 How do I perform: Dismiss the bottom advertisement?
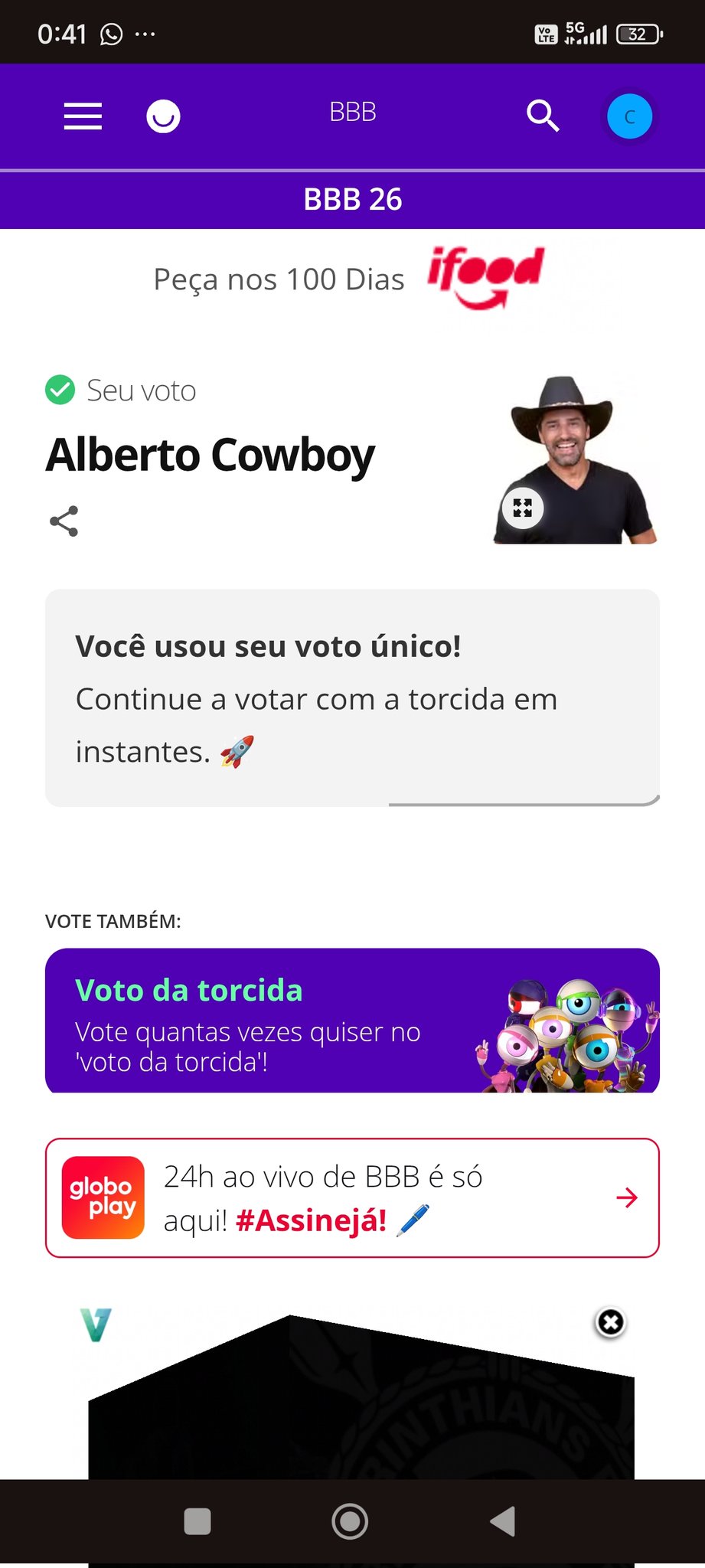tap(610, 1322)
